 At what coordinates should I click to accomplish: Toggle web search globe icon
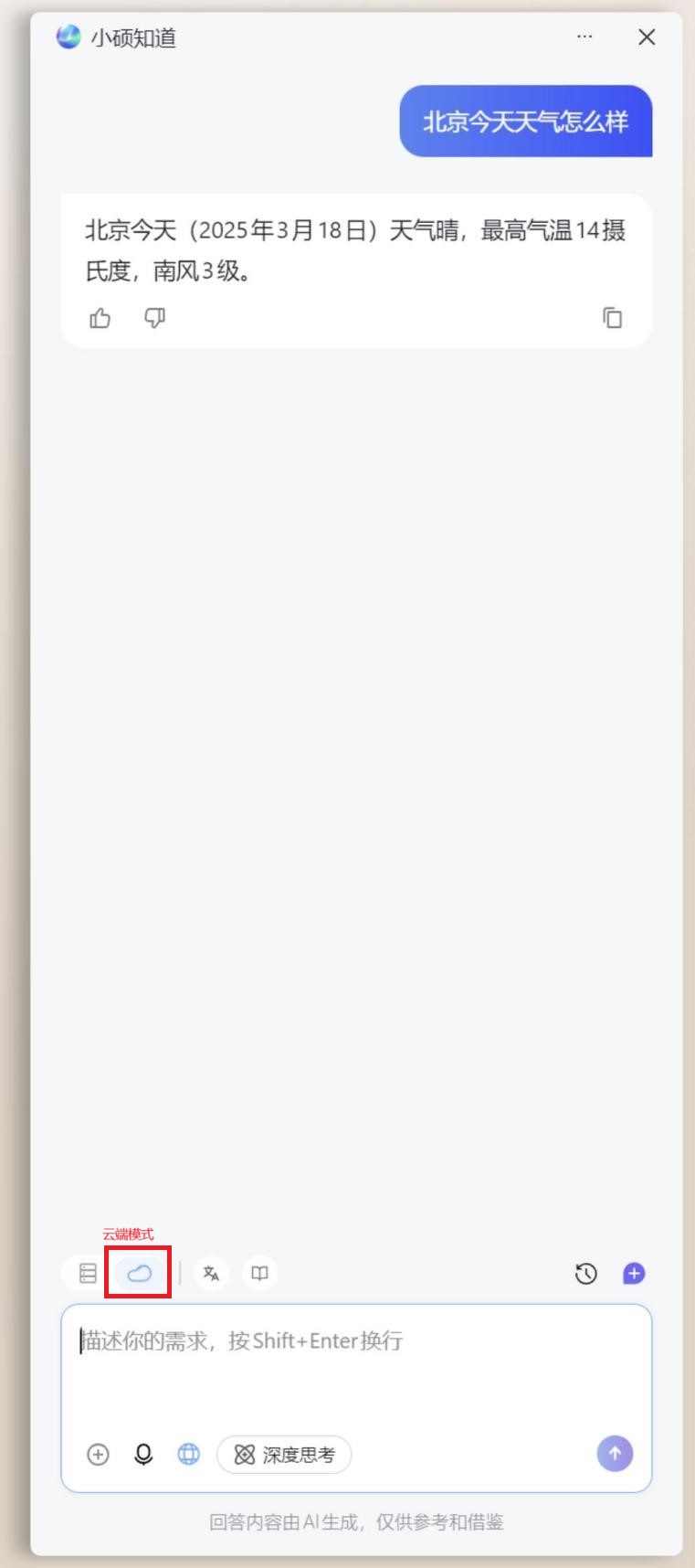click(x=189, y=1454)
